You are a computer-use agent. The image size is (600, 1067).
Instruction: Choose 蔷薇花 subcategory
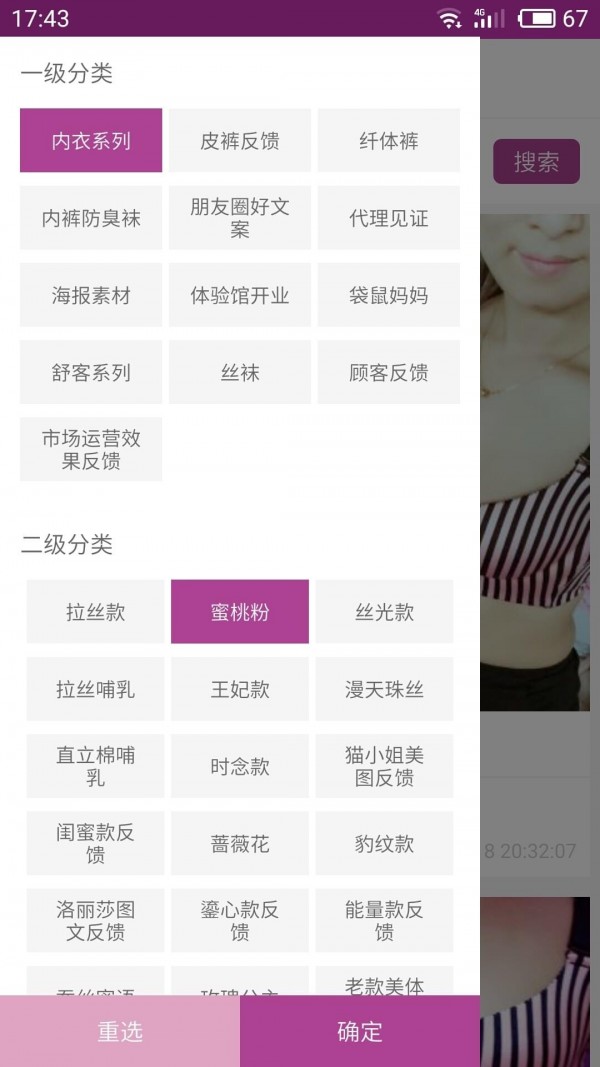point(240,843)
